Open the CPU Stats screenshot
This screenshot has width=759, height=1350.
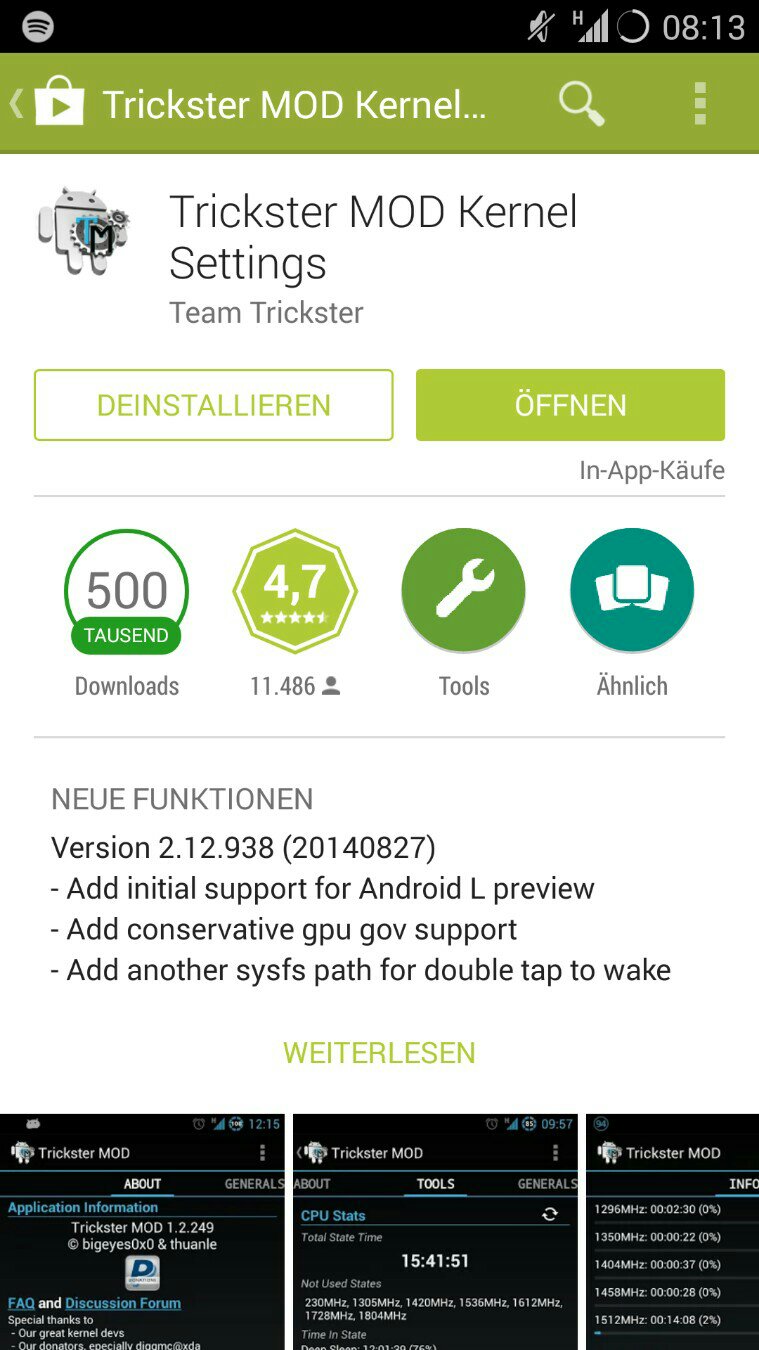435,1232
